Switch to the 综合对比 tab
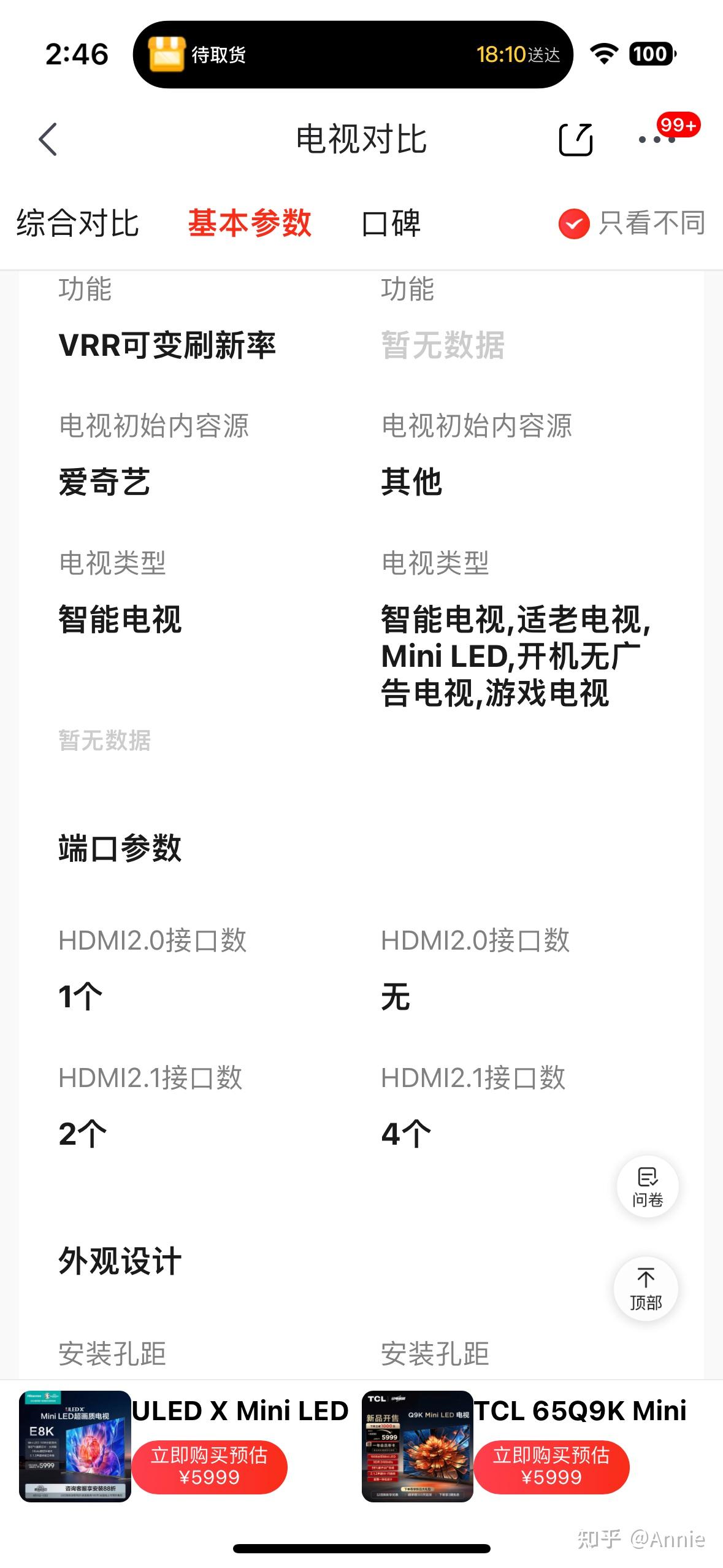Viewport: 723px width, 1568px height. point(78,225)
